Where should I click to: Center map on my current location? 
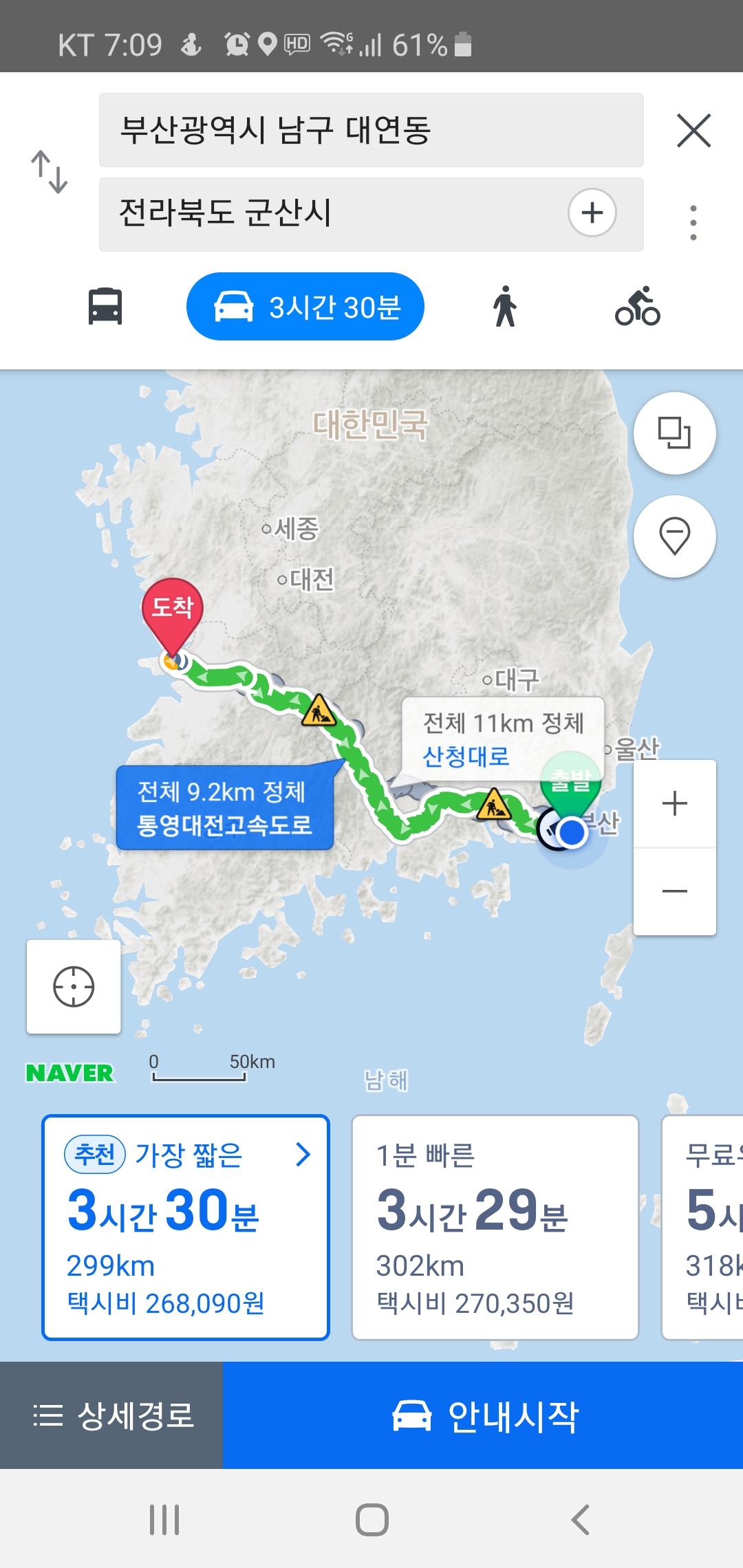[x=74, y=987]
